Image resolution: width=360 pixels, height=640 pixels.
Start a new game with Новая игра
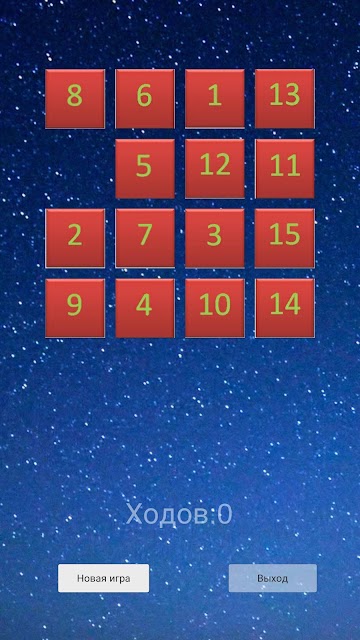pos(103,578)
